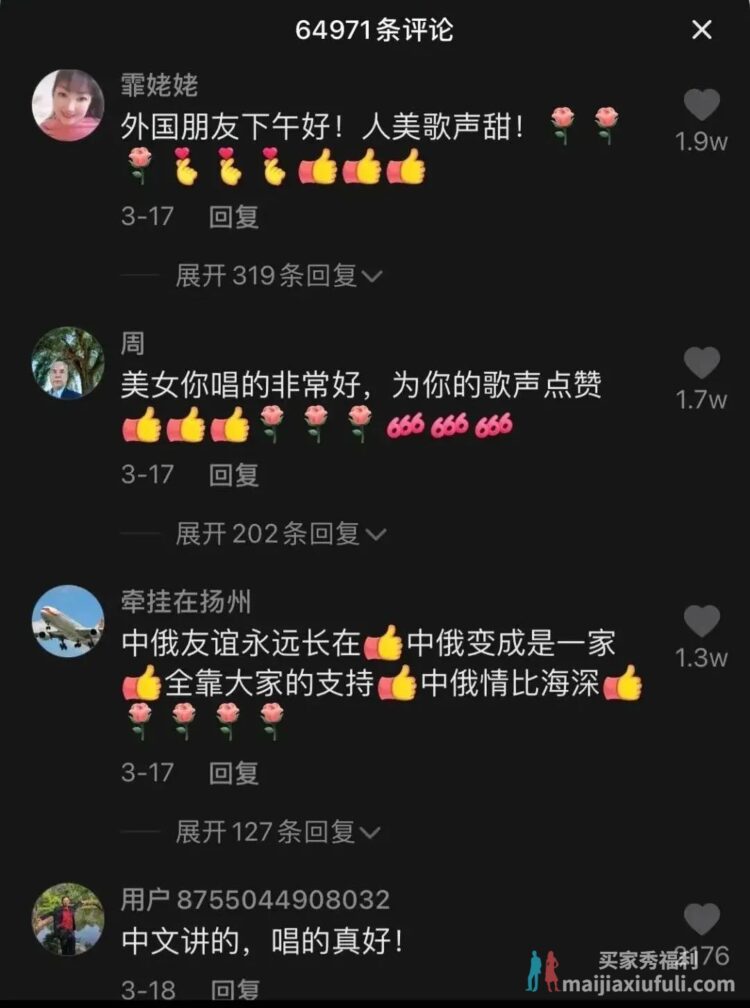The height and width of the screenshot is (1008, 750).
Task: Close the comments panel
Action: (x=702, y=30)
